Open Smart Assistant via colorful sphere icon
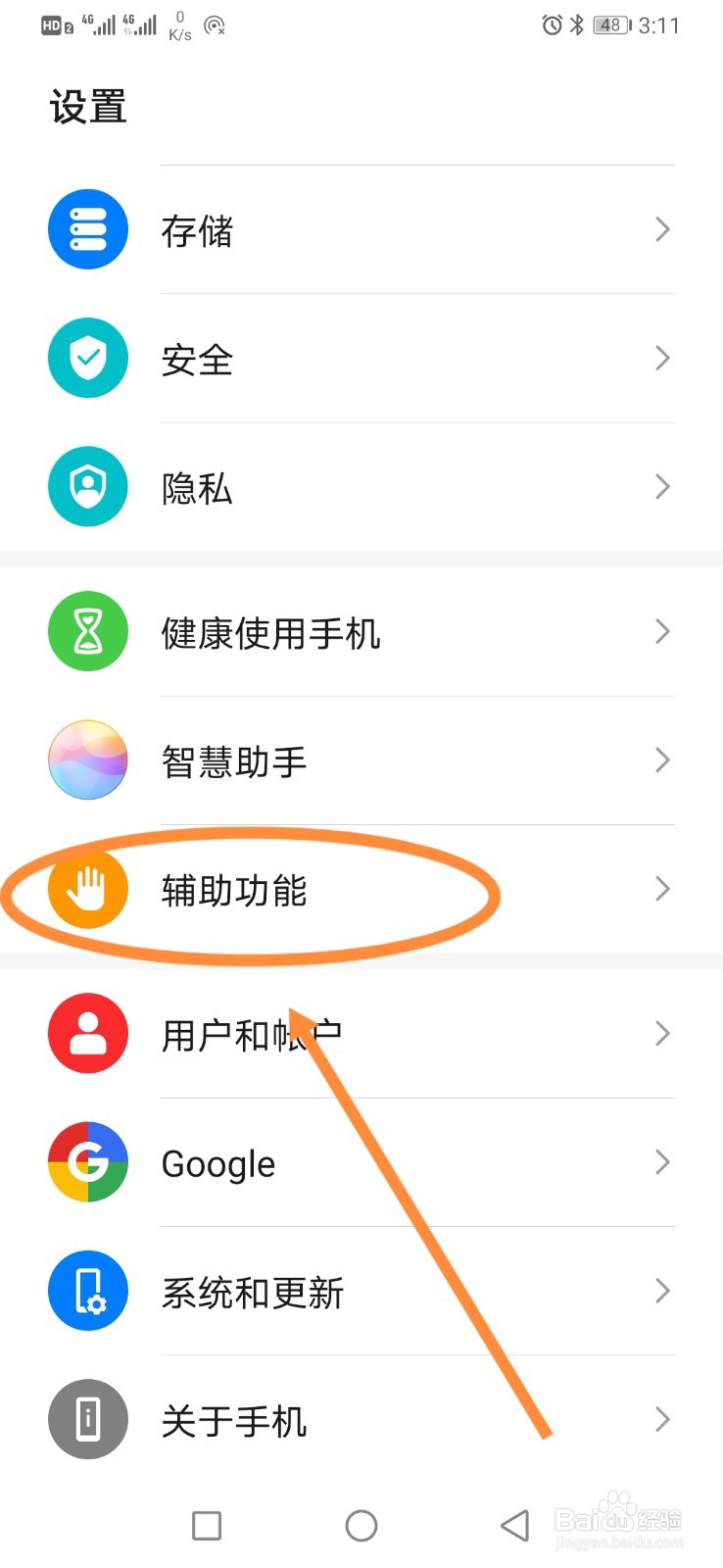Viewport: 723px width, 1568px height. pos(87,760)
